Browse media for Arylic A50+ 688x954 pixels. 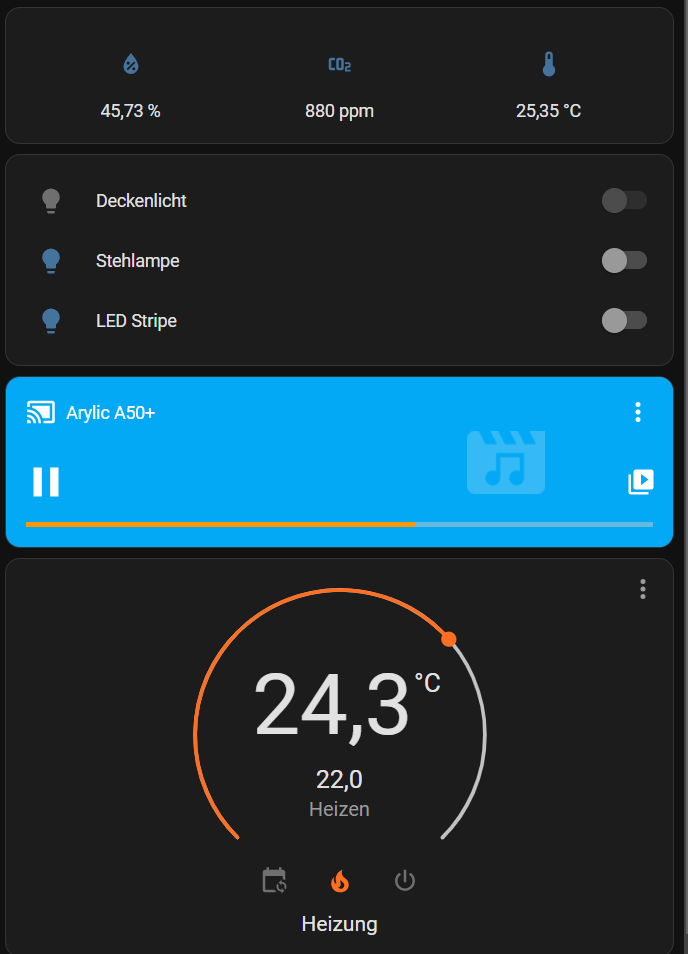click(x=641, y=482)
